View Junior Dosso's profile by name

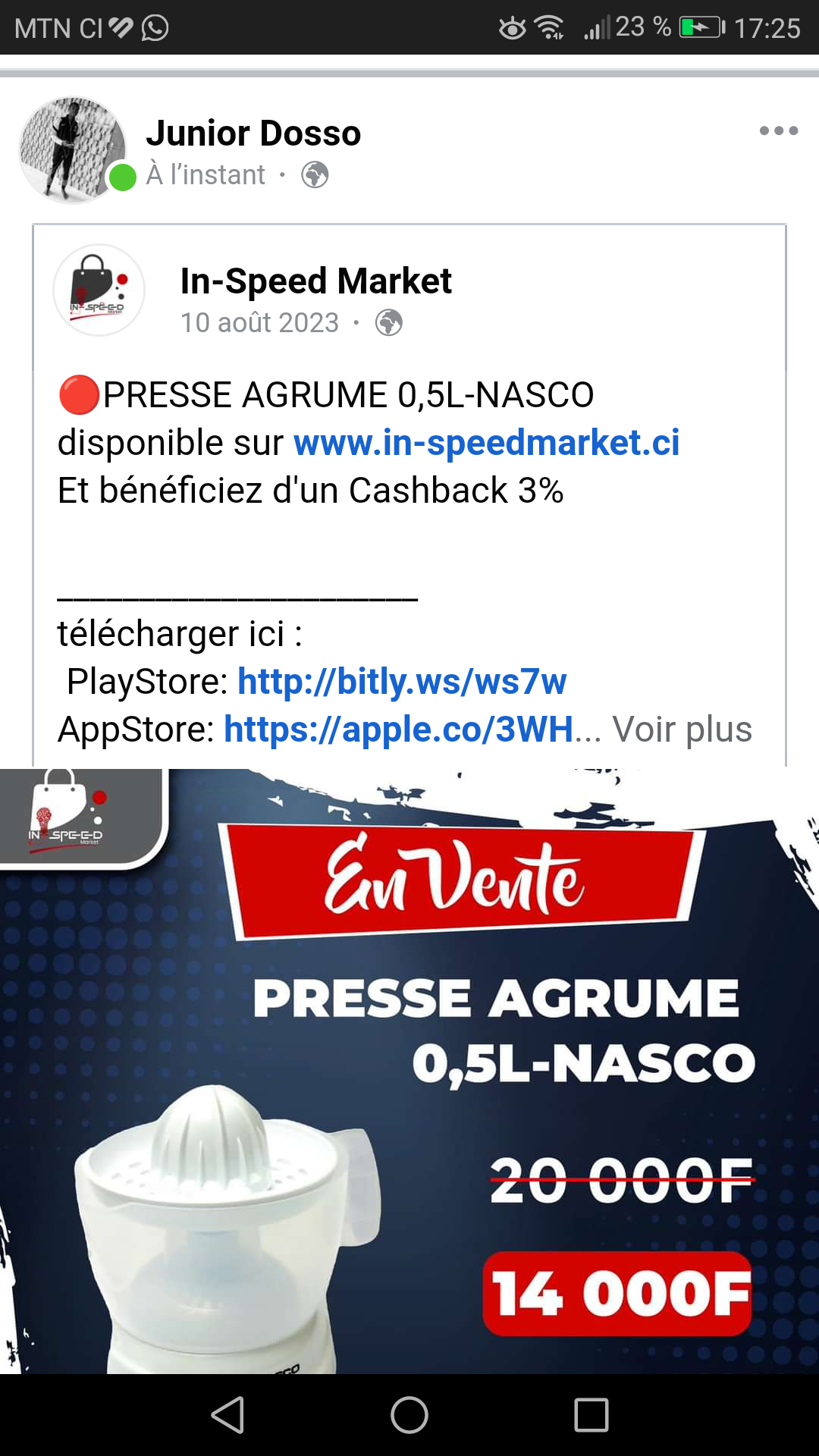click(x=253, y=133)
